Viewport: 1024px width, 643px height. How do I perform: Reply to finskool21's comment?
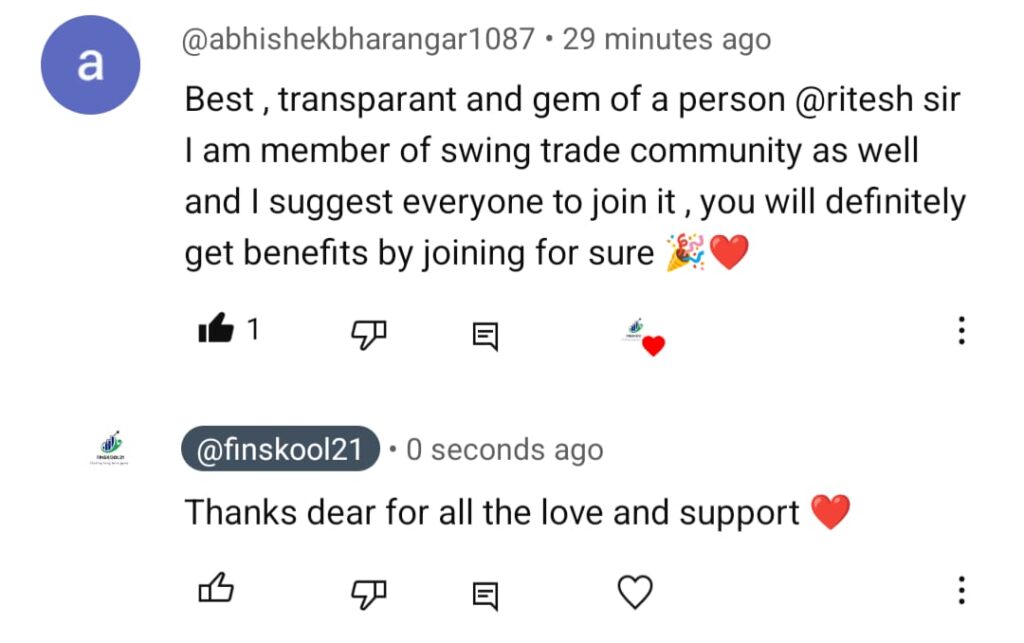pos(485,596)
